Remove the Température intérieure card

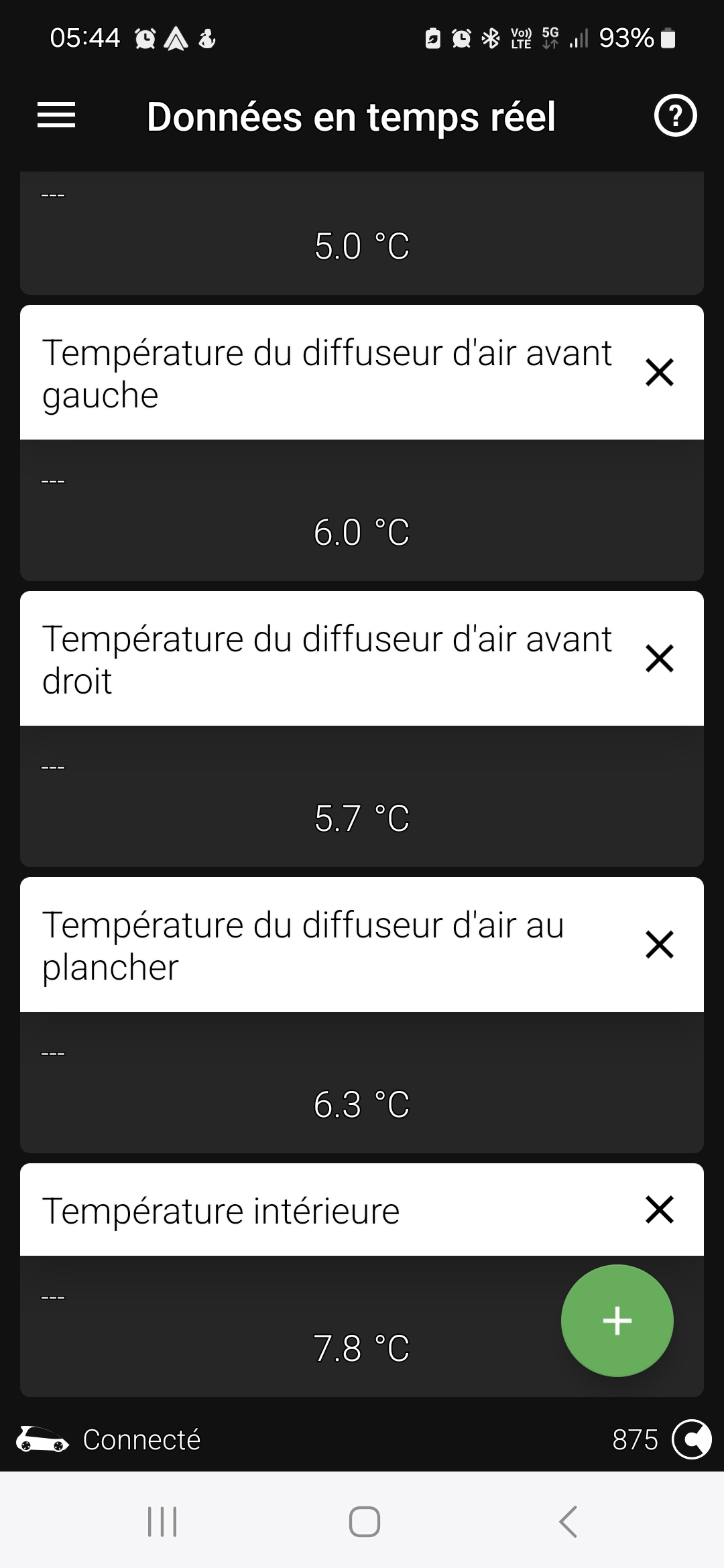tap(659, 1210)
